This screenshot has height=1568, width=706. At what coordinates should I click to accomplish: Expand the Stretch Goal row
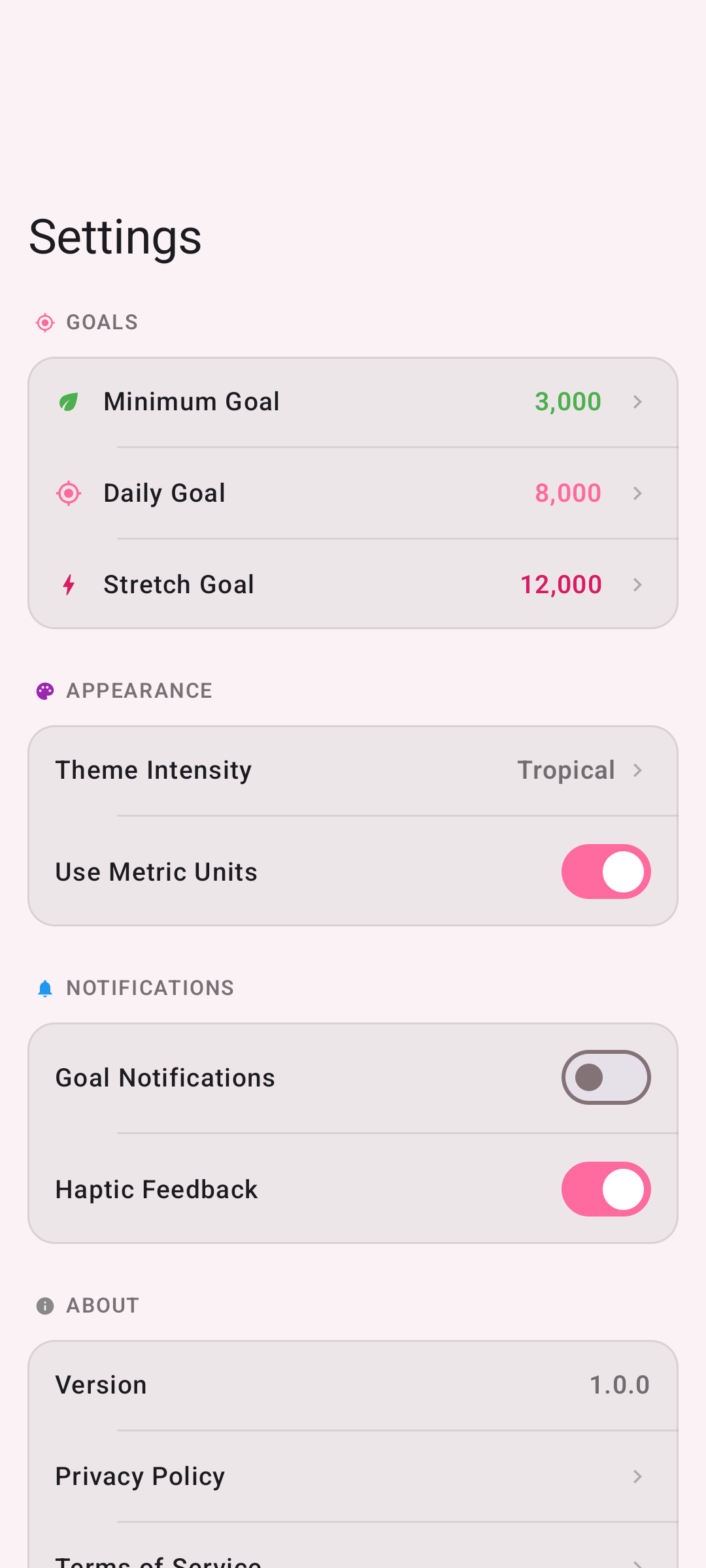click(639, 585)
